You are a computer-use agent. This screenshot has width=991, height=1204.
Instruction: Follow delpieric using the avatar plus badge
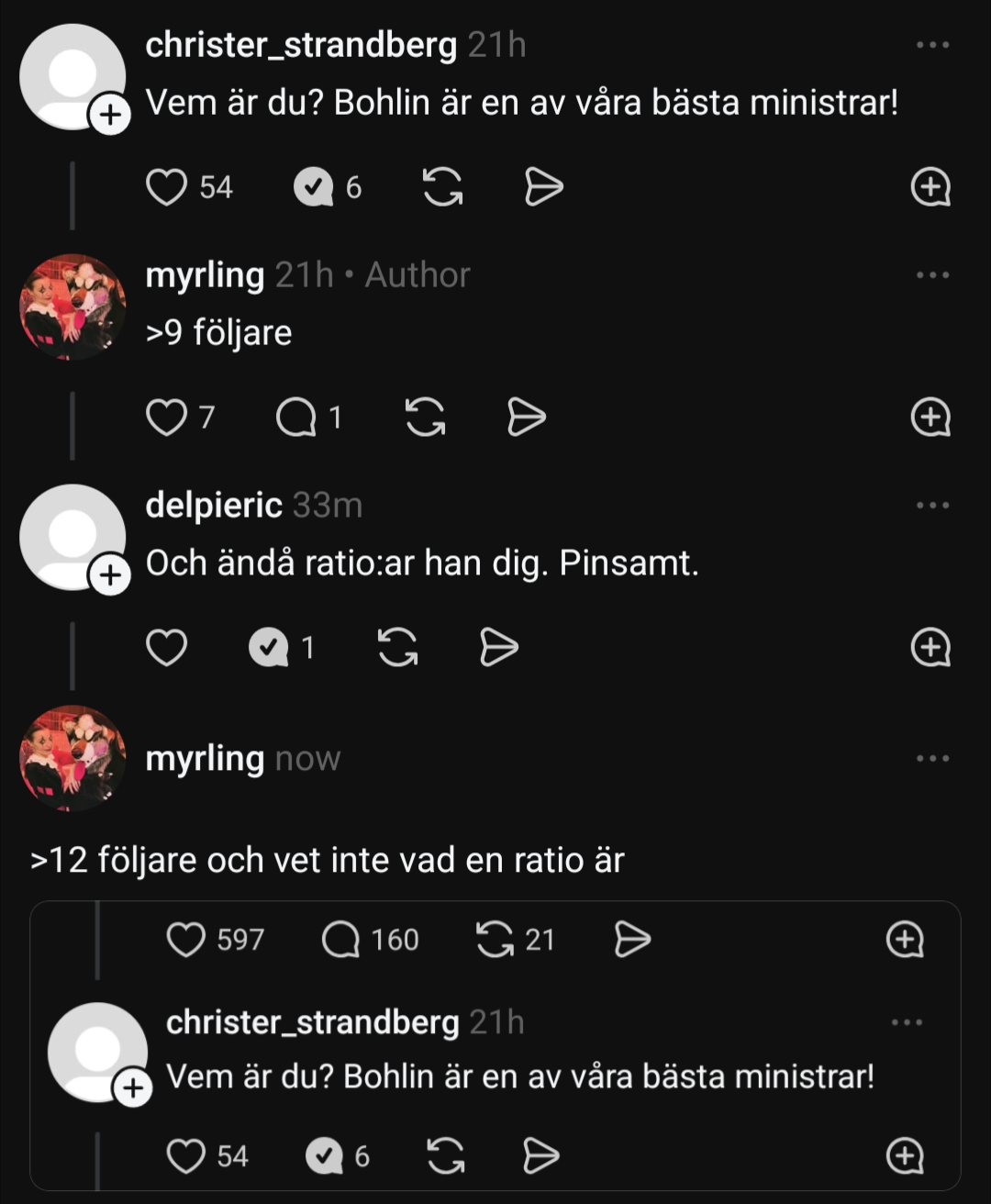coord(110,576)
